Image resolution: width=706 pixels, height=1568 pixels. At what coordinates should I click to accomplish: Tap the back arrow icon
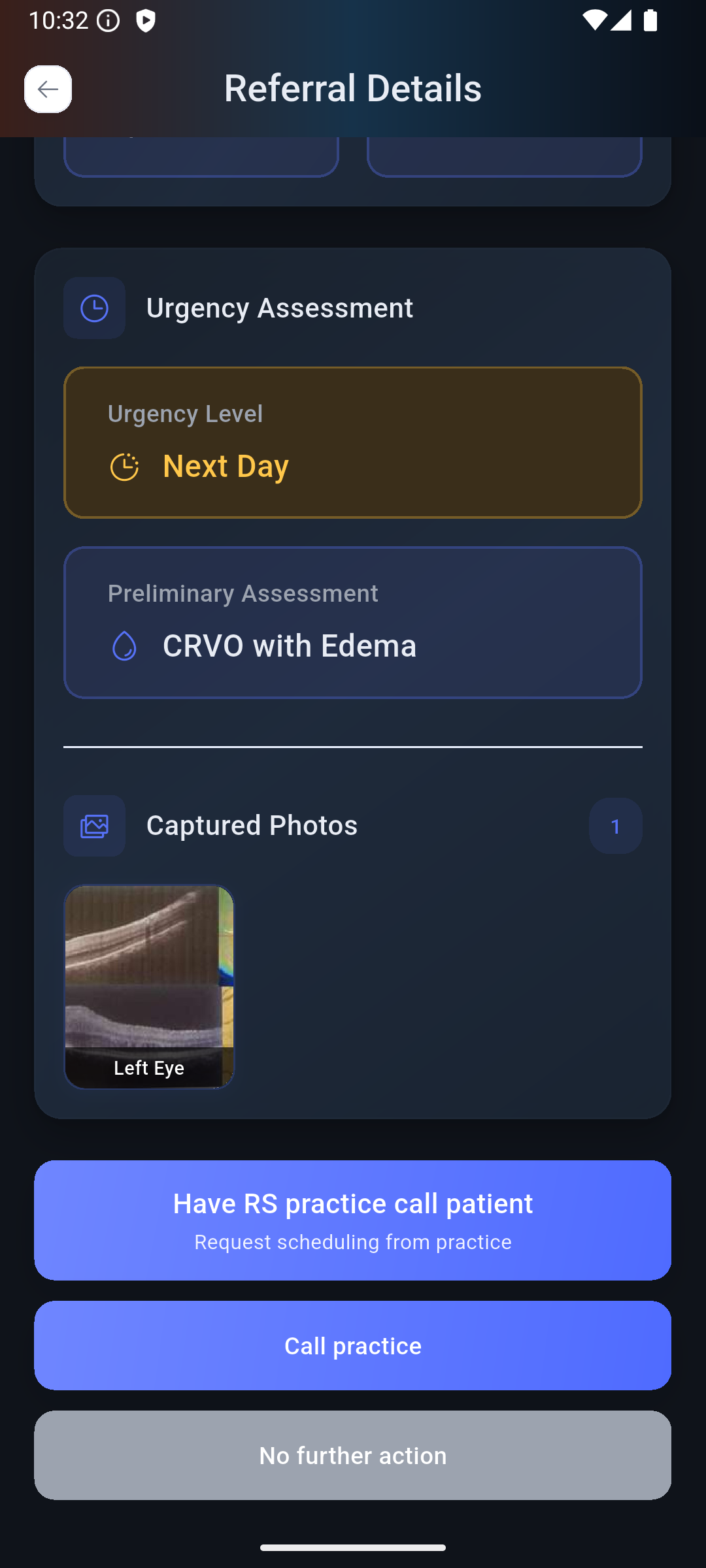(x=48, y=90)
